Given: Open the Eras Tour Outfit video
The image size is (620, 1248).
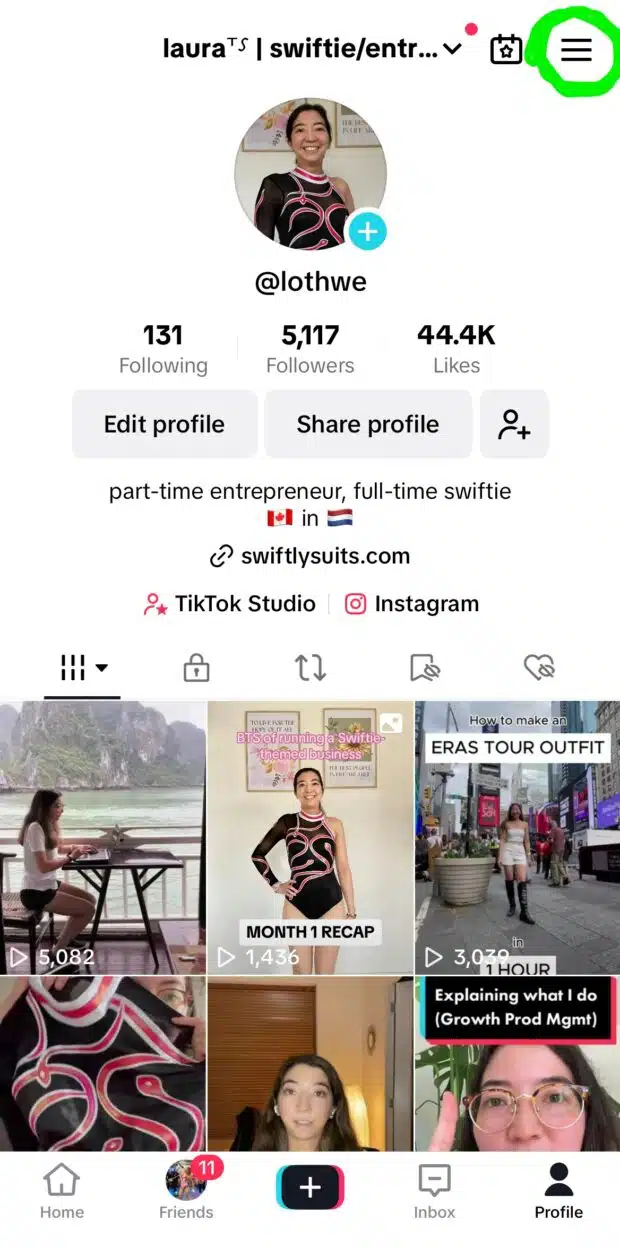Looking at the screenshot, I should pyautogui.click(x=517, y=837).
